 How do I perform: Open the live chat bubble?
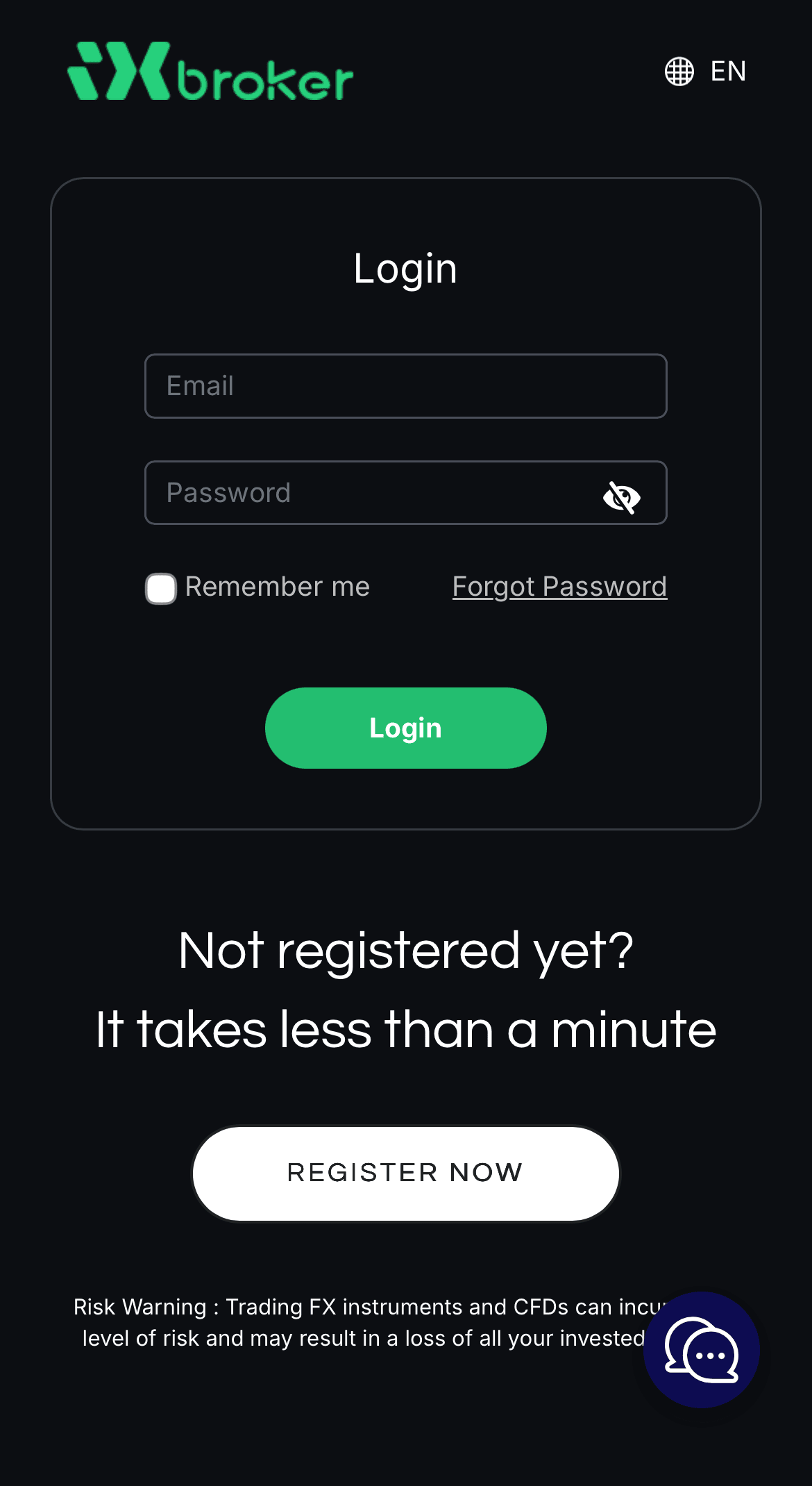(701, 1349)
